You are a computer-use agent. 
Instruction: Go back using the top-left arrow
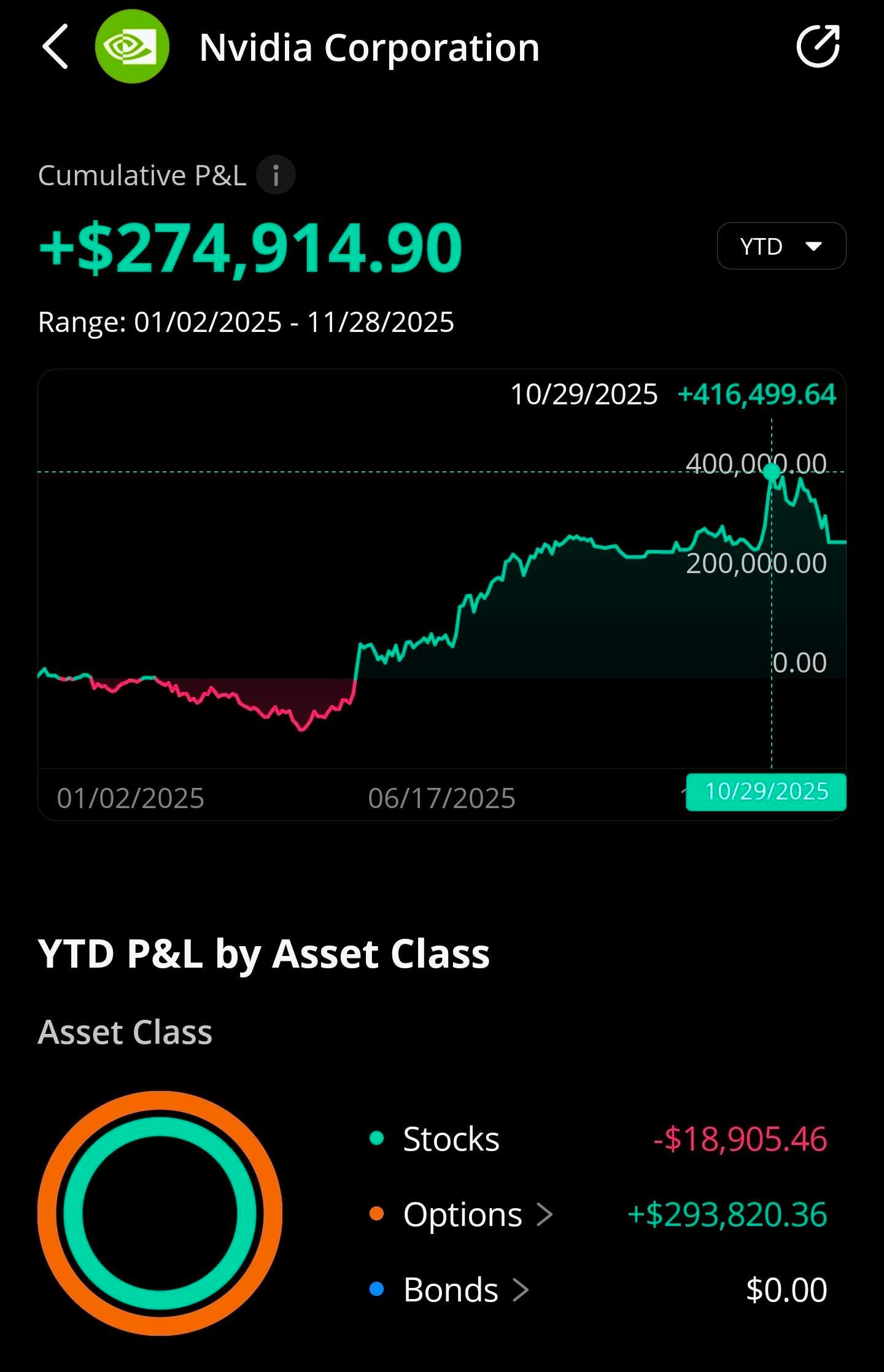pyautogui.click(x=55, y=47)
